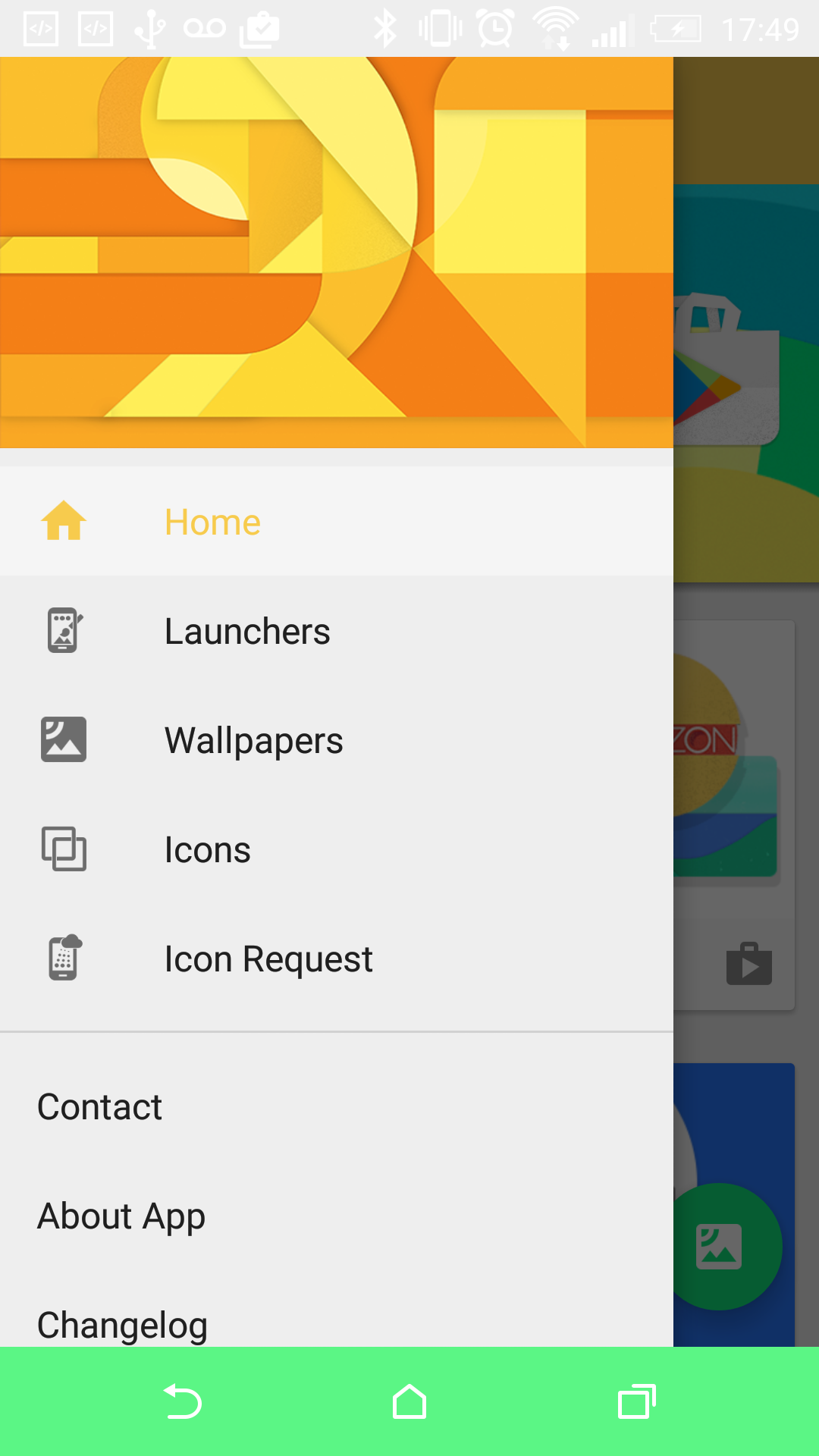Tap the battery charging indicator
Screen dimensions: 819x1456
[677, 29]
